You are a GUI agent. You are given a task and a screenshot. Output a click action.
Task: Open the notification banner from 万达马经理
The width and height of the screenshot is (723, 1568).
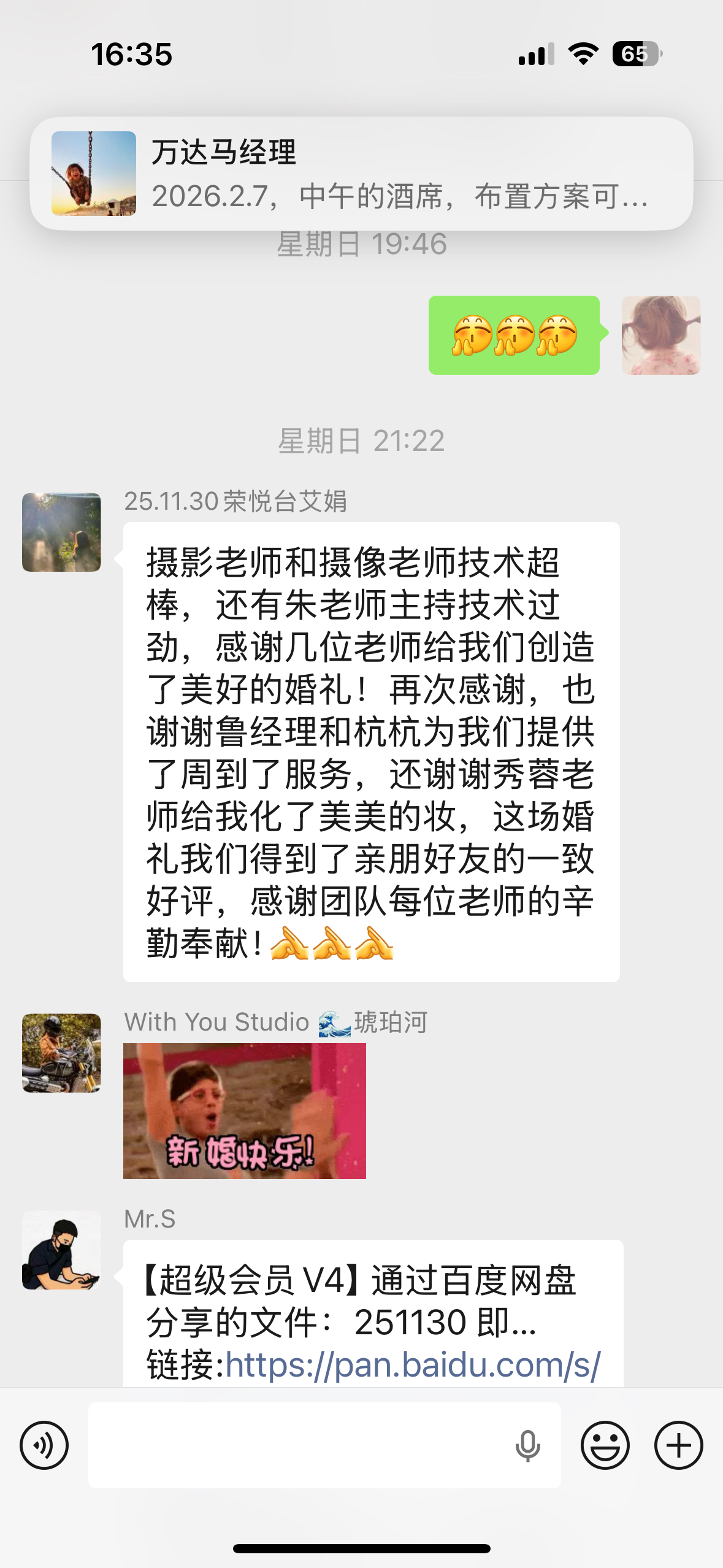(x=361, y=174)
